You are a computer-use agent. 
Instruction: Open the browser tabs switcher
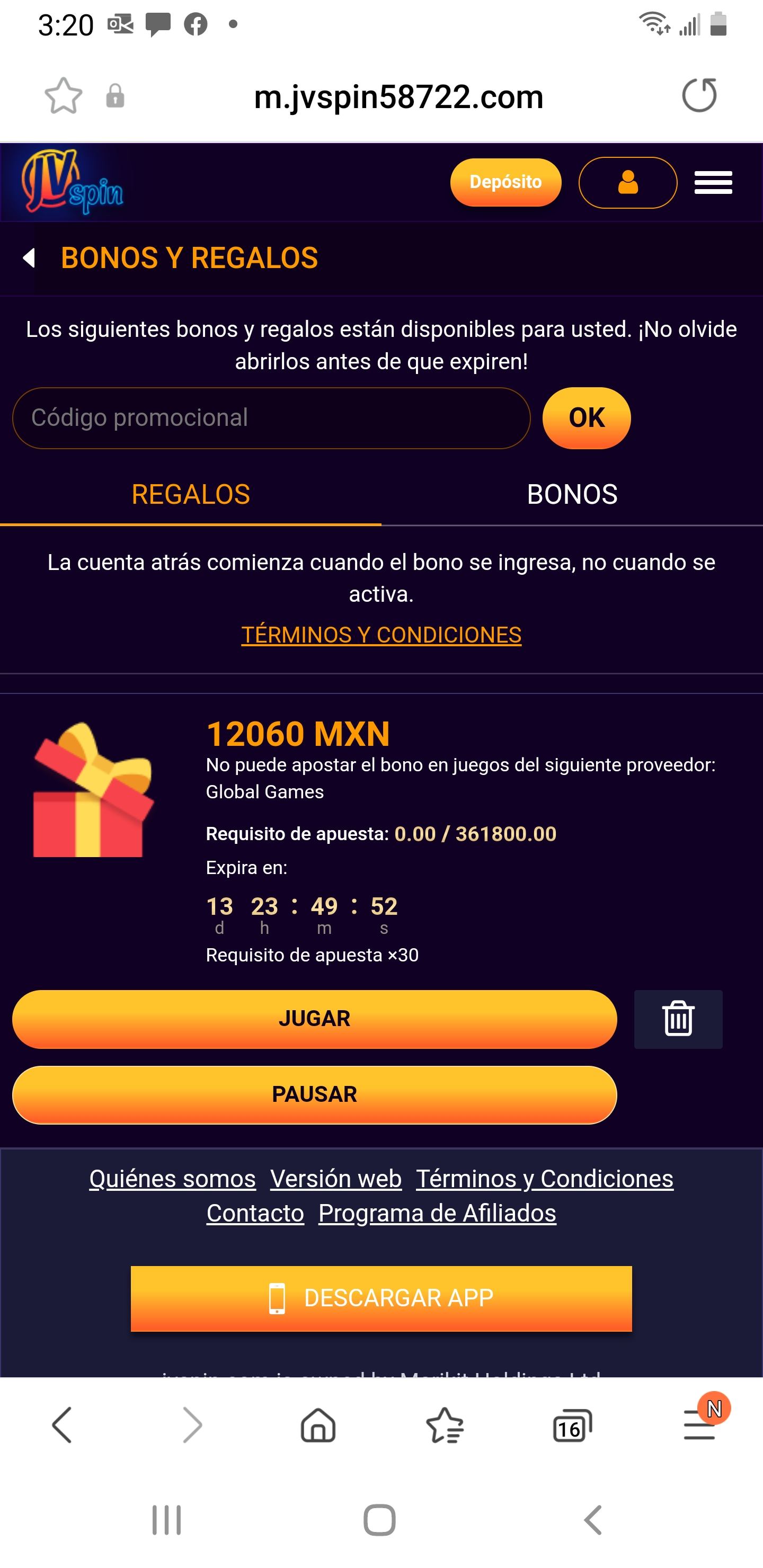pos(572,1426)
